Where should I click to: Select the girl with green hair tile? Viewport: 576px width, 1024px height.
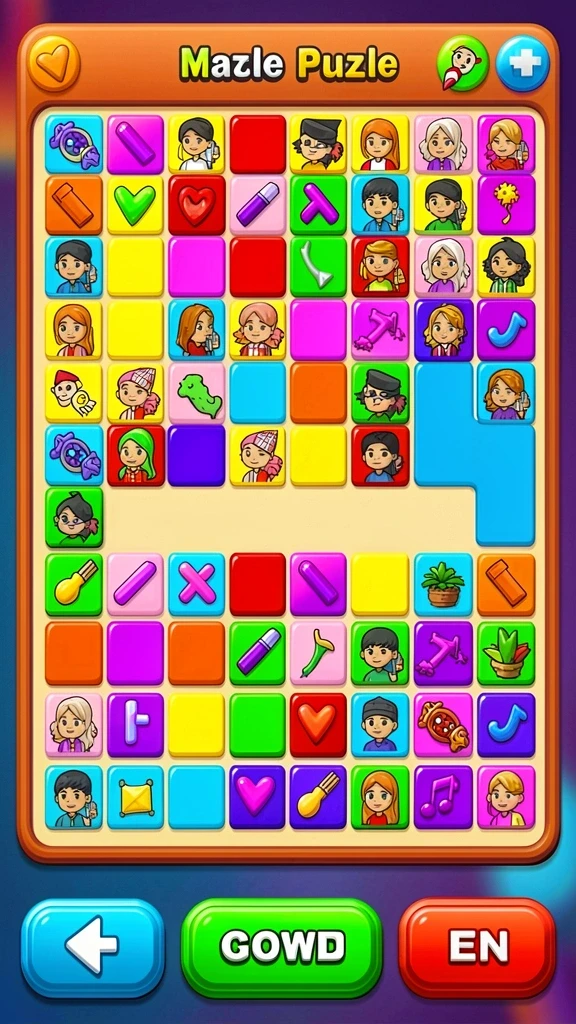[x=135, y=455]
